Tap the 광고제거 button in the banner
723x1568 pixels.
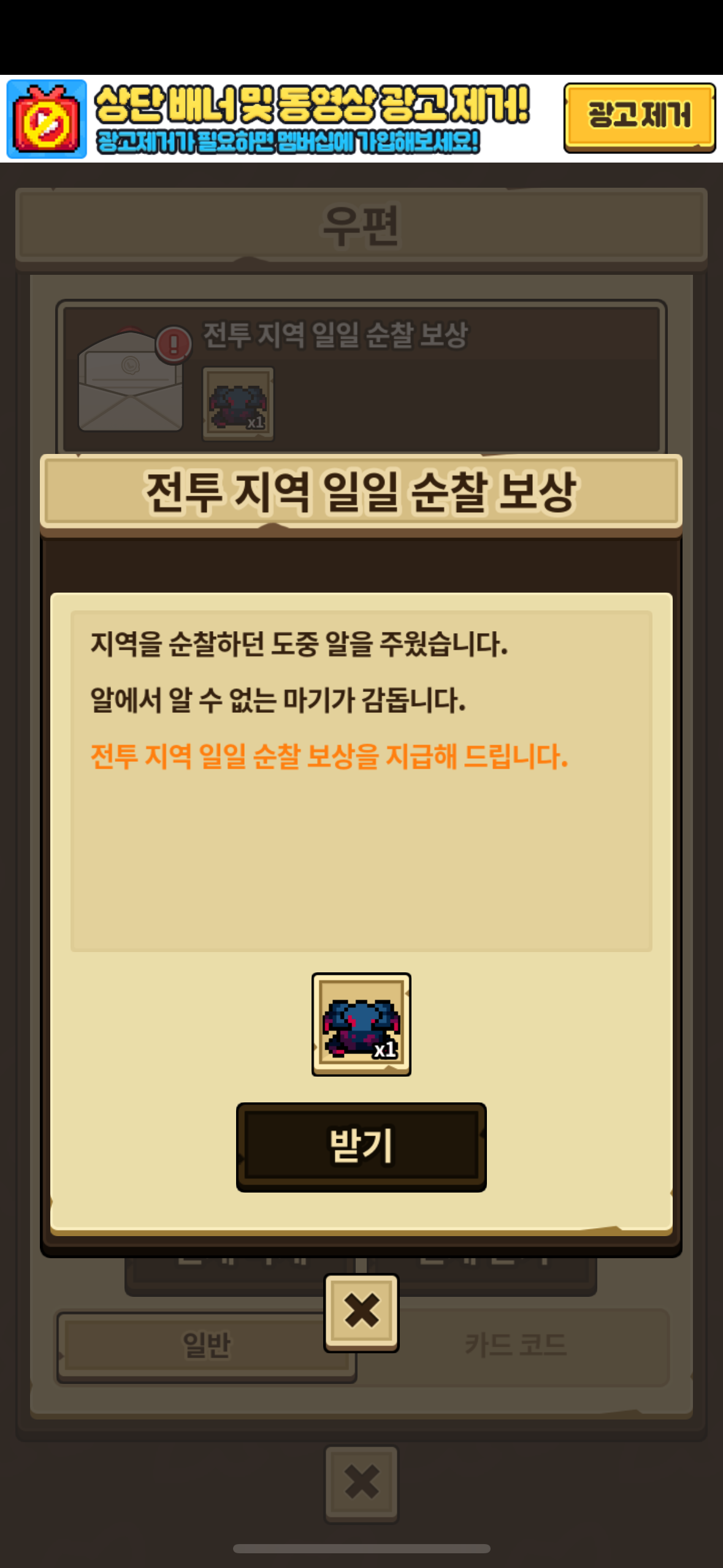[x=639, y=117]
